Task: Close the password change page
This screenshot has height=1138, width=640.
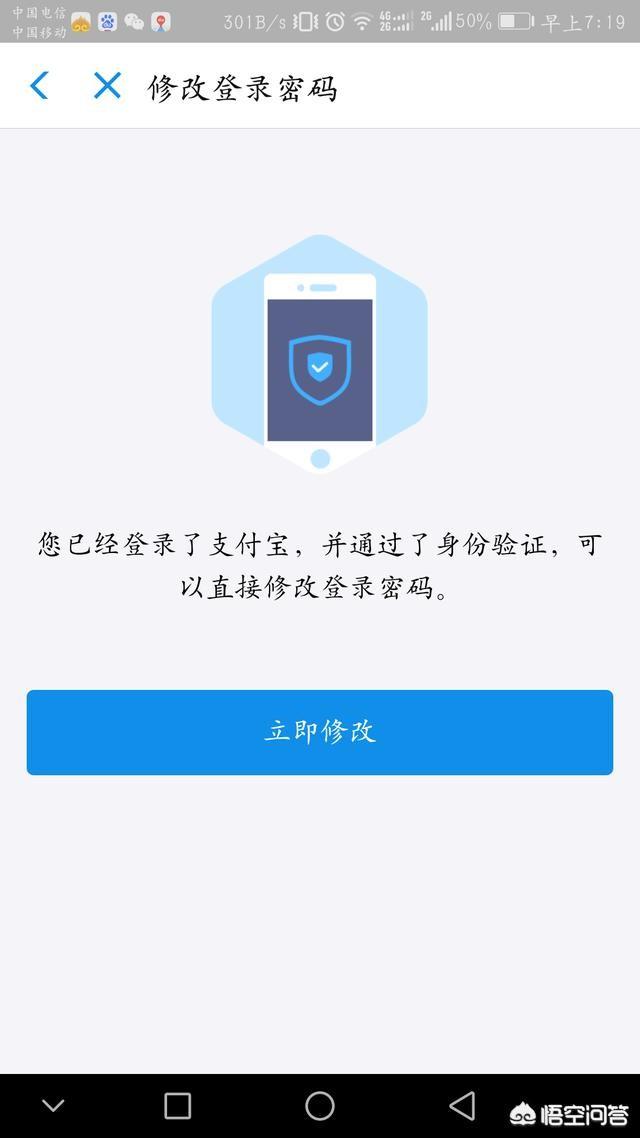Action: 107,86
